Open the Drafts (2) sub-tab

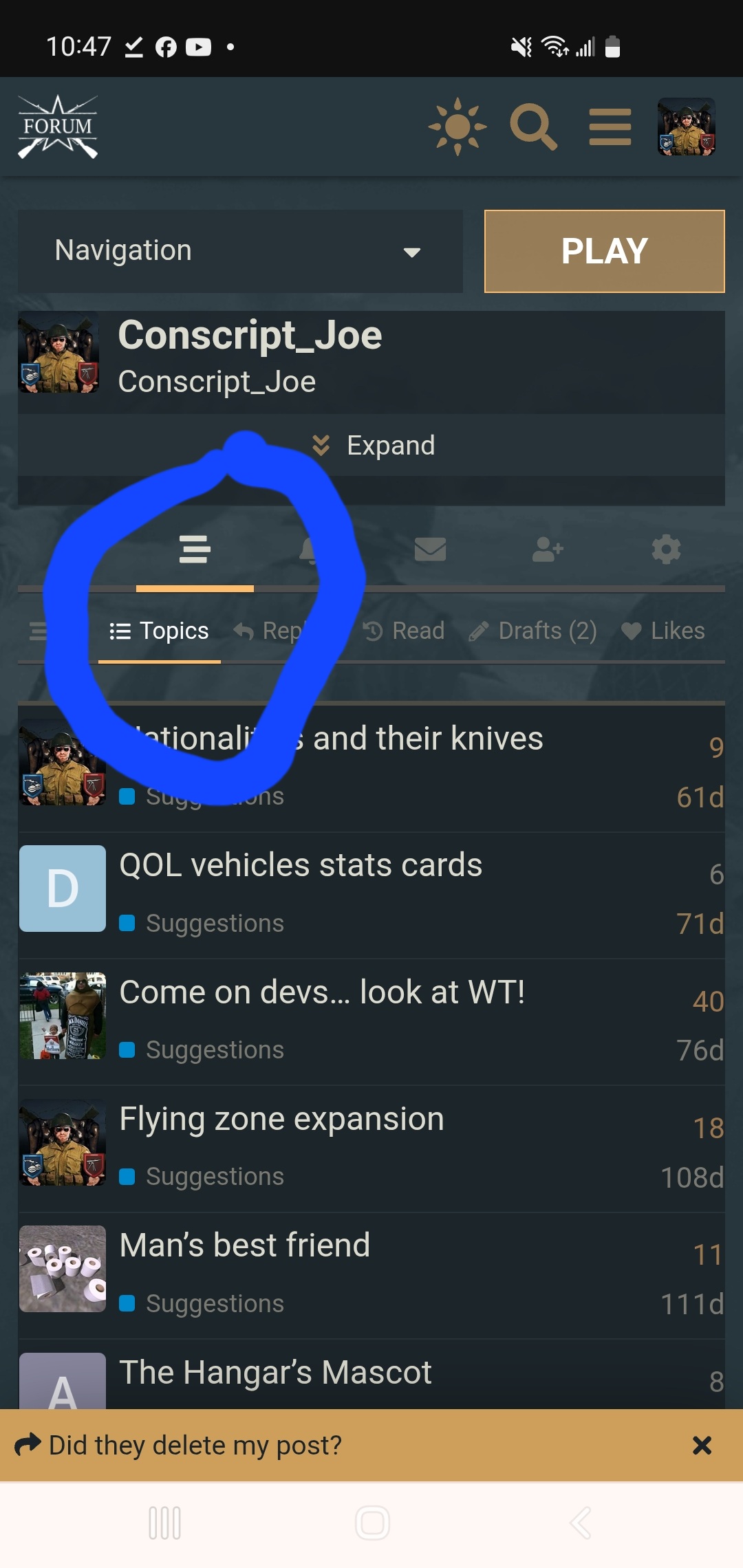(x=532, y=631)
